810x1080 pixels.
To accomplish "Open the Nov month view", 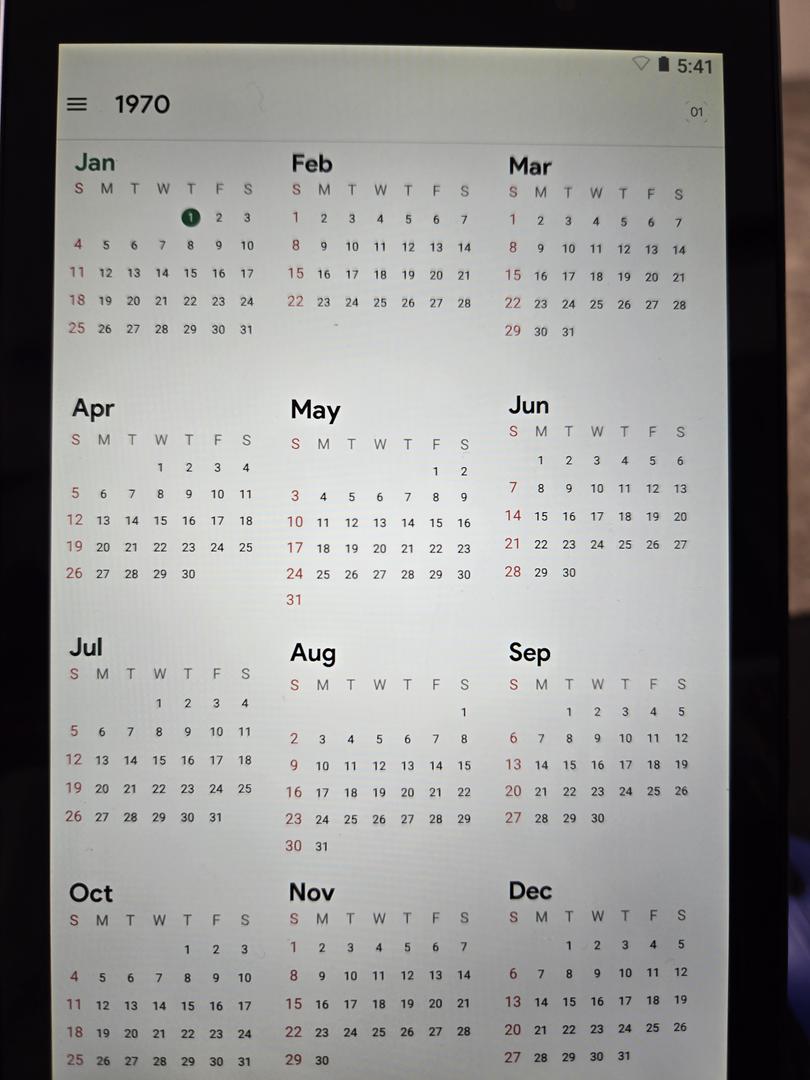I will tap(312, 892).
